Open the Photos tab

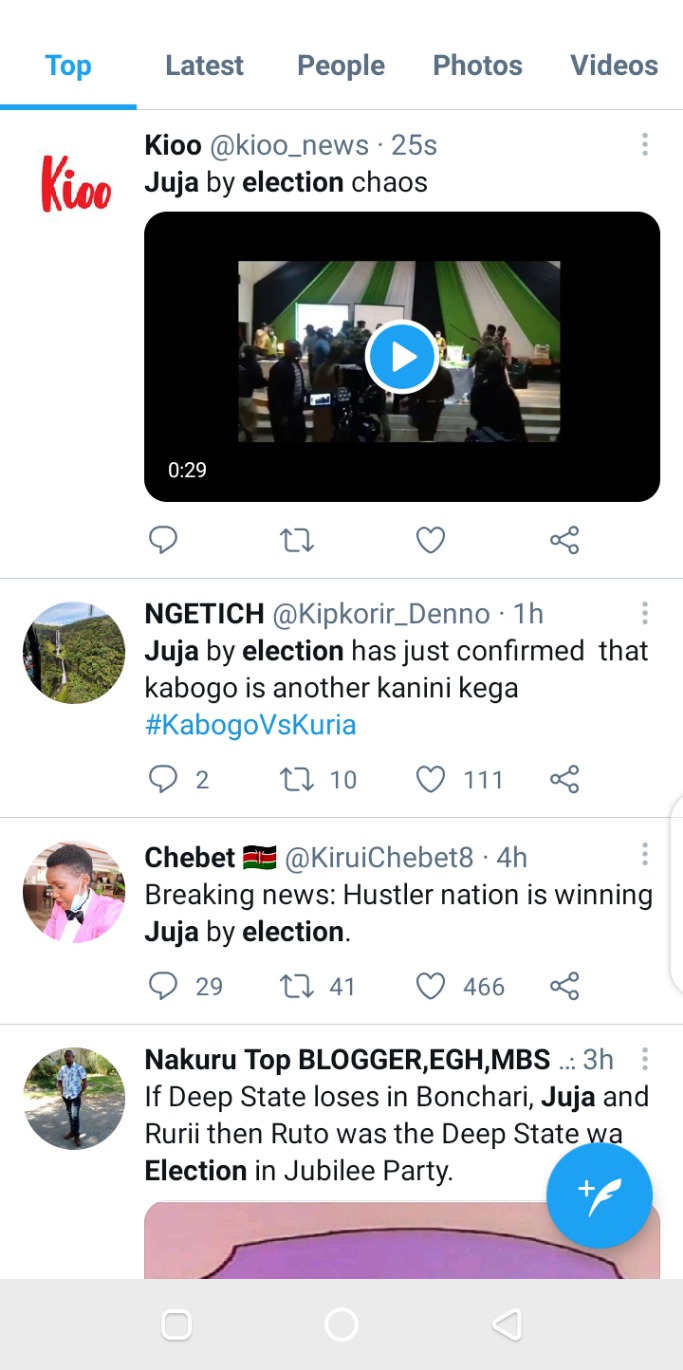pos(477,66)
